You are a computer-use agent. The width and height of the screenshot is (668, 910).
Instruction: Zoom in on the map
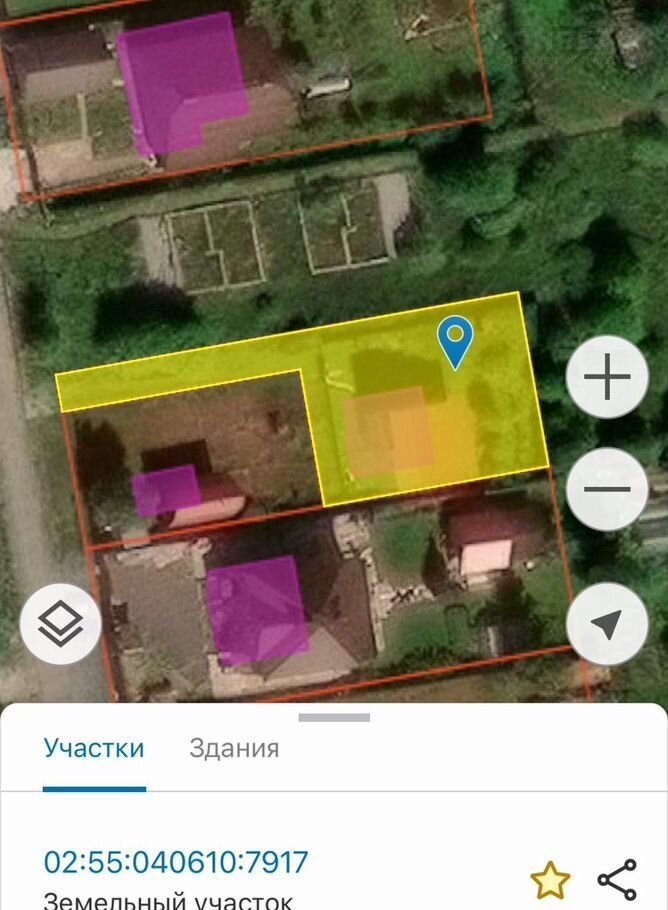pyautogui.click(x=607, y=377)
